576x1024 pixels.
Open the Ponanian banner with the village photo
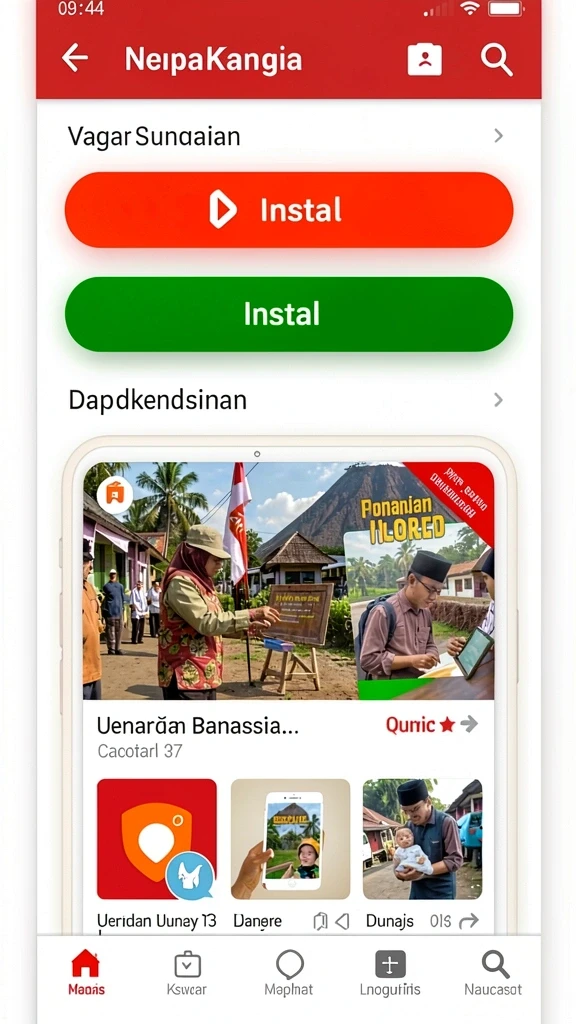pyautogui.click(x=288, y=581)
